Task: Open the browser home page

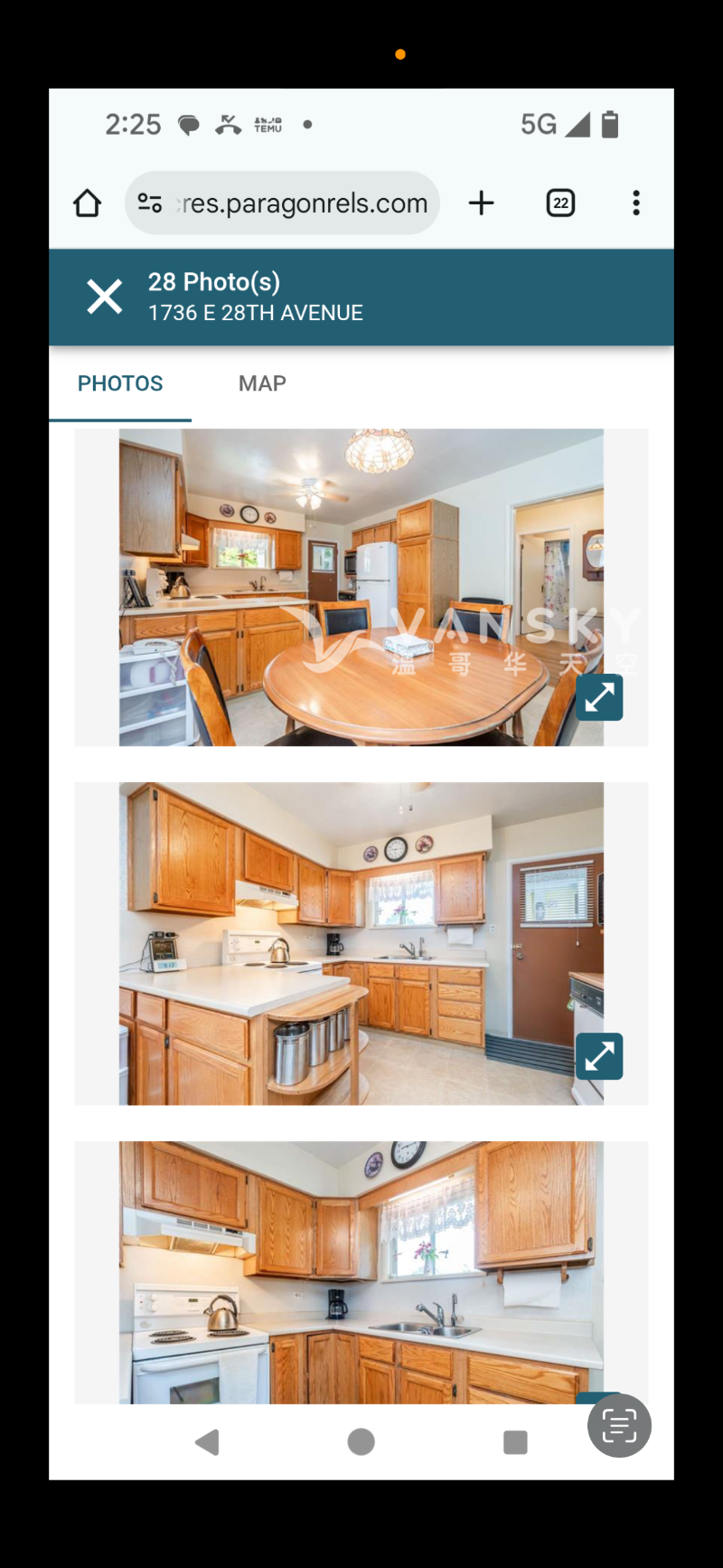Action: coord(88,203)
